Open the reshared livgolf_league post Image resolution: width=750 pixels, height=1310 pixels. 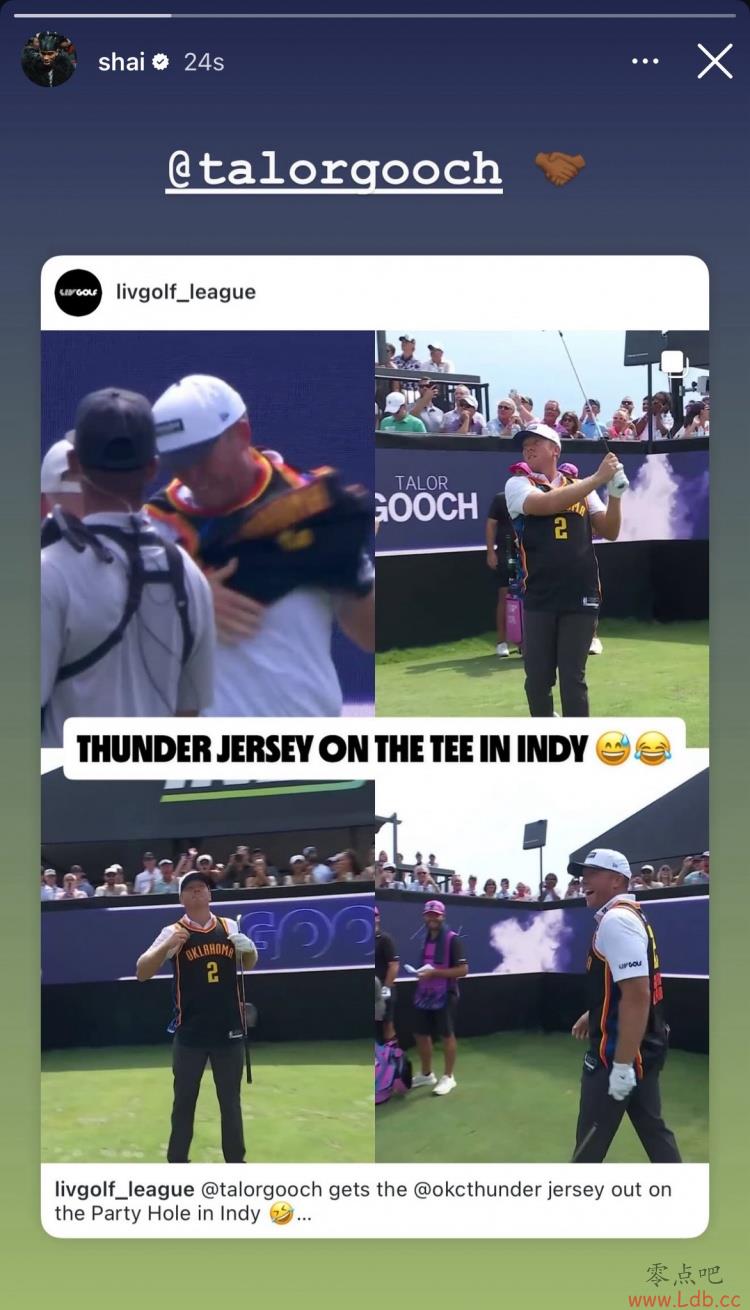[x=374, y=745]
